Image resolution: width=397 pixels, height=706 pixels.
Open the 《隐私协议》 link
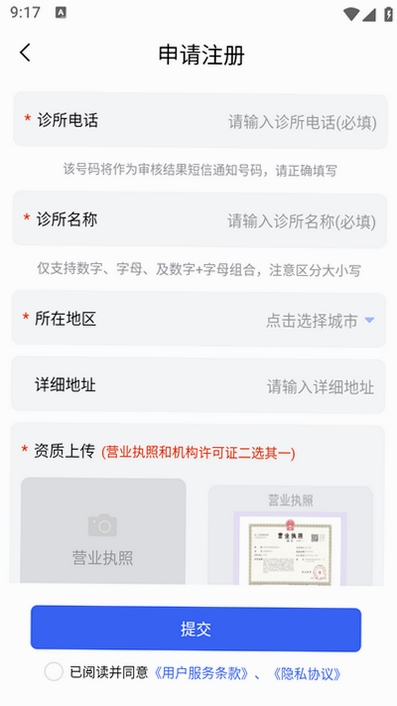(x=307, y=673)
